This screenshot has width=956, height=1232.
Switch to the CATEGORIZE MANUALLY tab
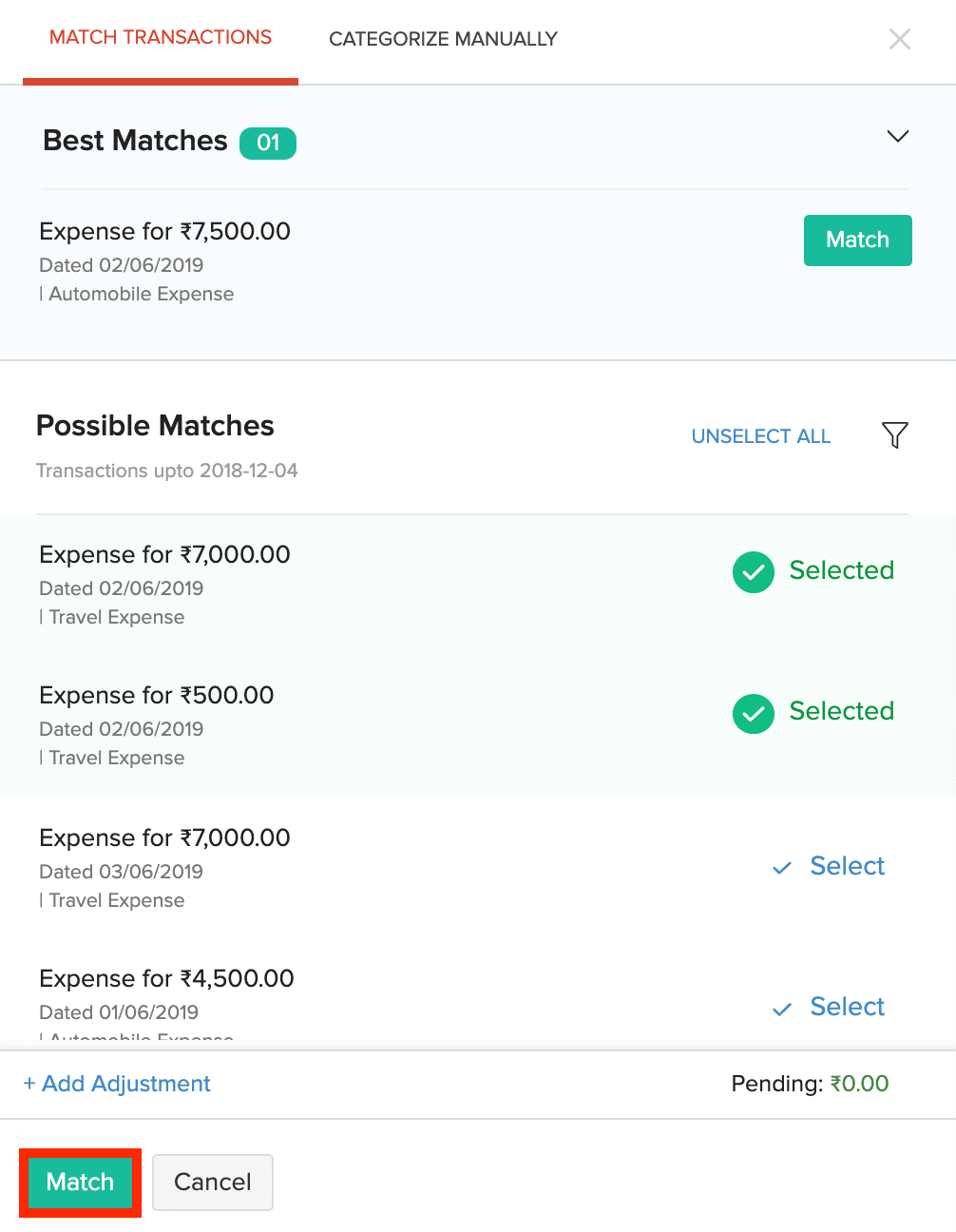pos(443,39)
